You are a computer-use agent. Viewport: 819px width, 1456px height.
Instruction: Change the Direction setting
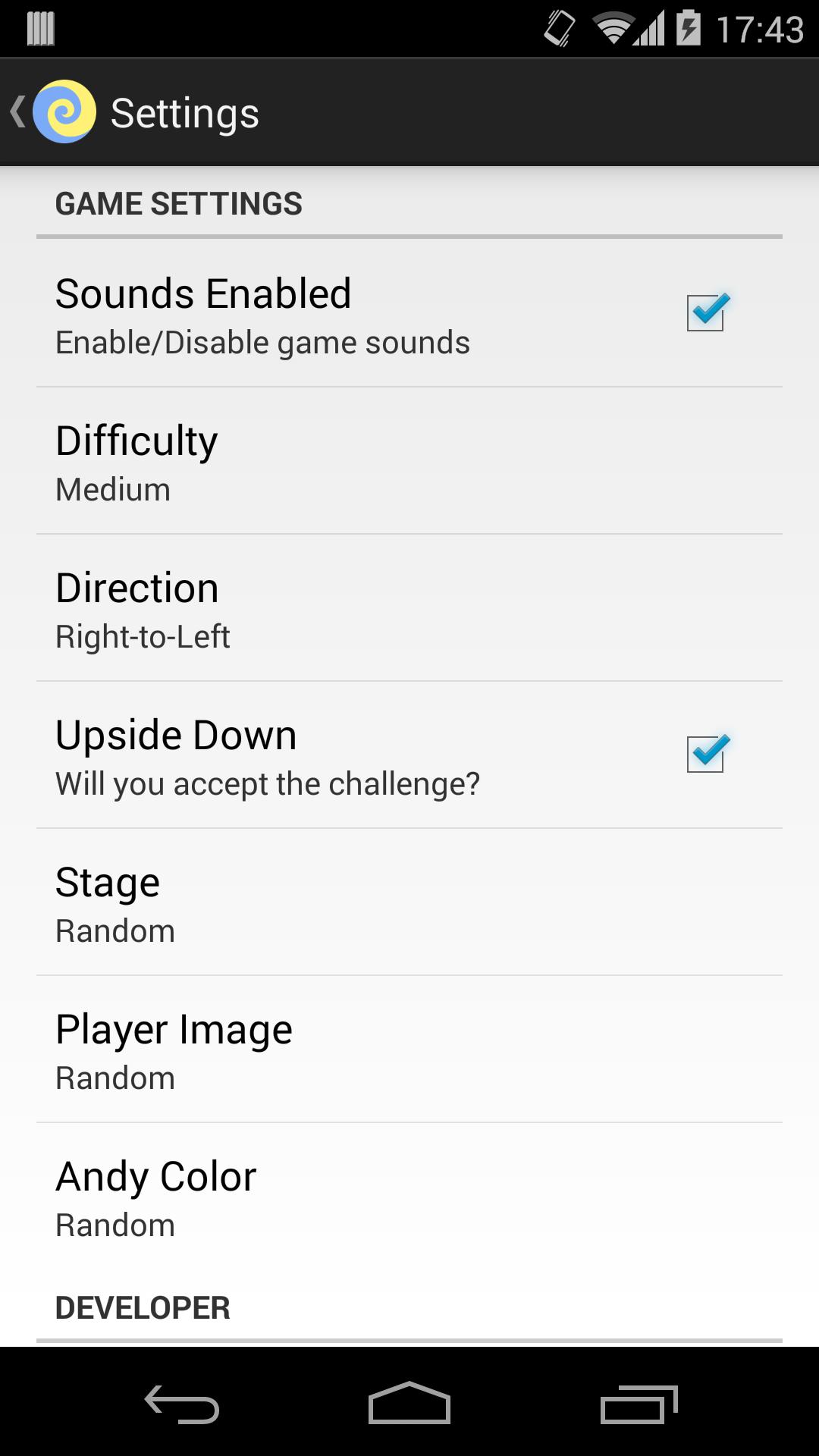point(409,608)
